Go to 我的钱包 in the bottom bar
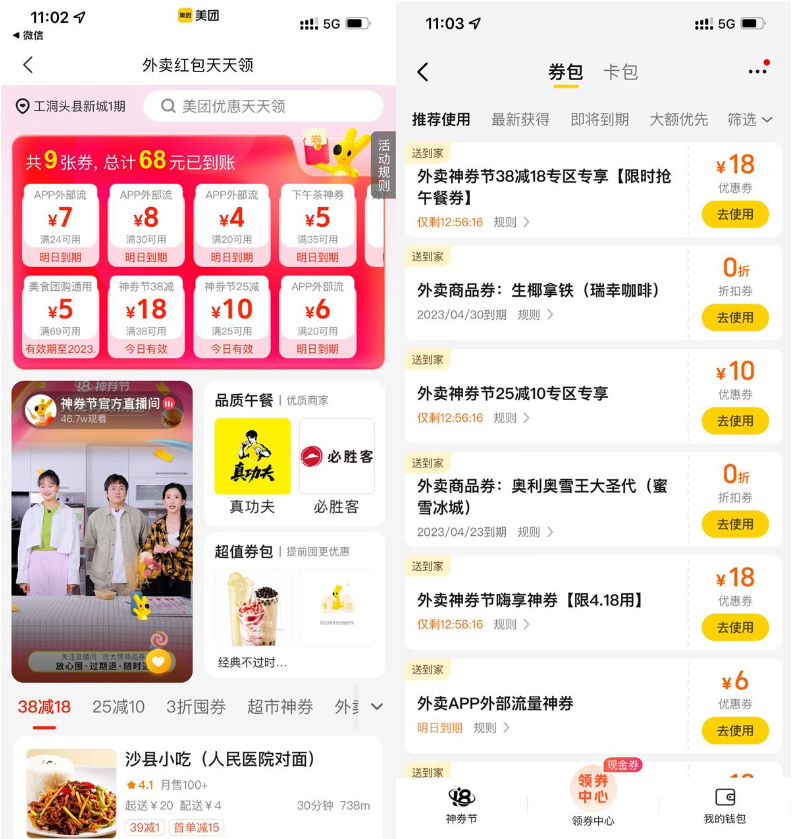This screenshot has height=839, width=792. (725, 805)
